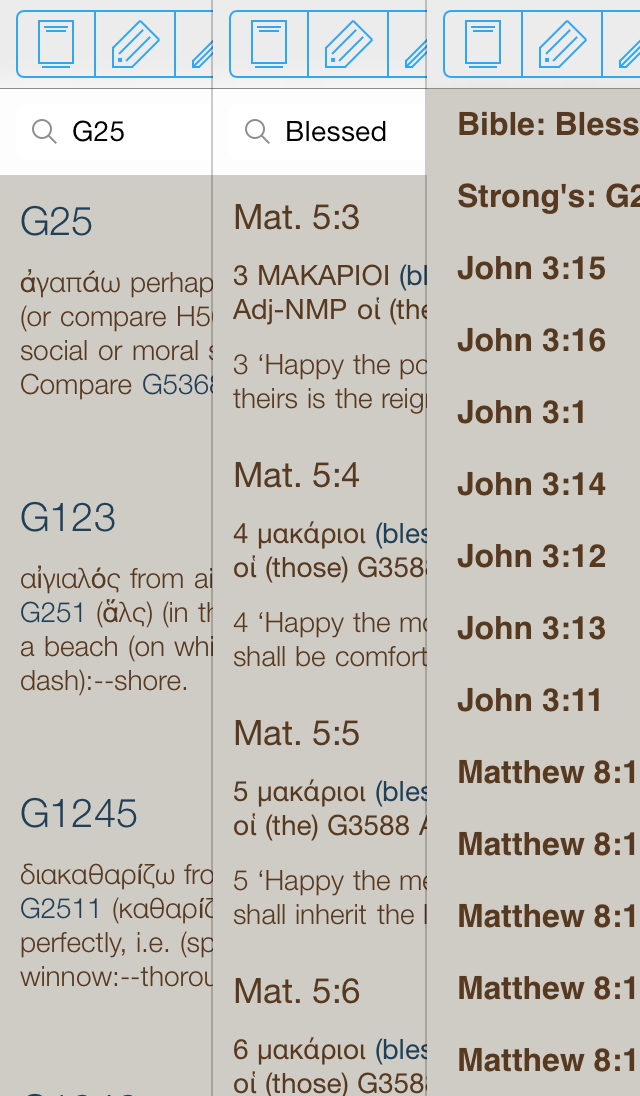This screenshot has width=640, height=1096.
Task: Choose John 3:11 in the list
Action: click(530, 701)
